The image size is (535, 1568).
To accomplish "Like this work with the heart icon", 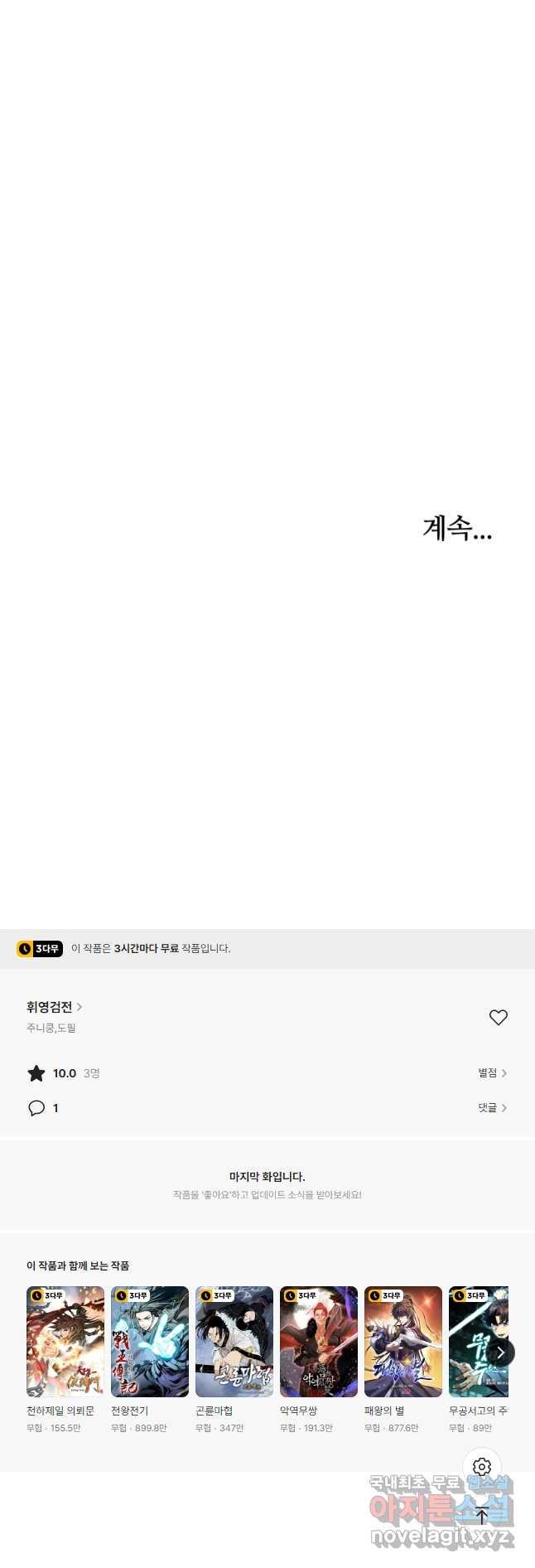I will click(x=498, y=1017).
